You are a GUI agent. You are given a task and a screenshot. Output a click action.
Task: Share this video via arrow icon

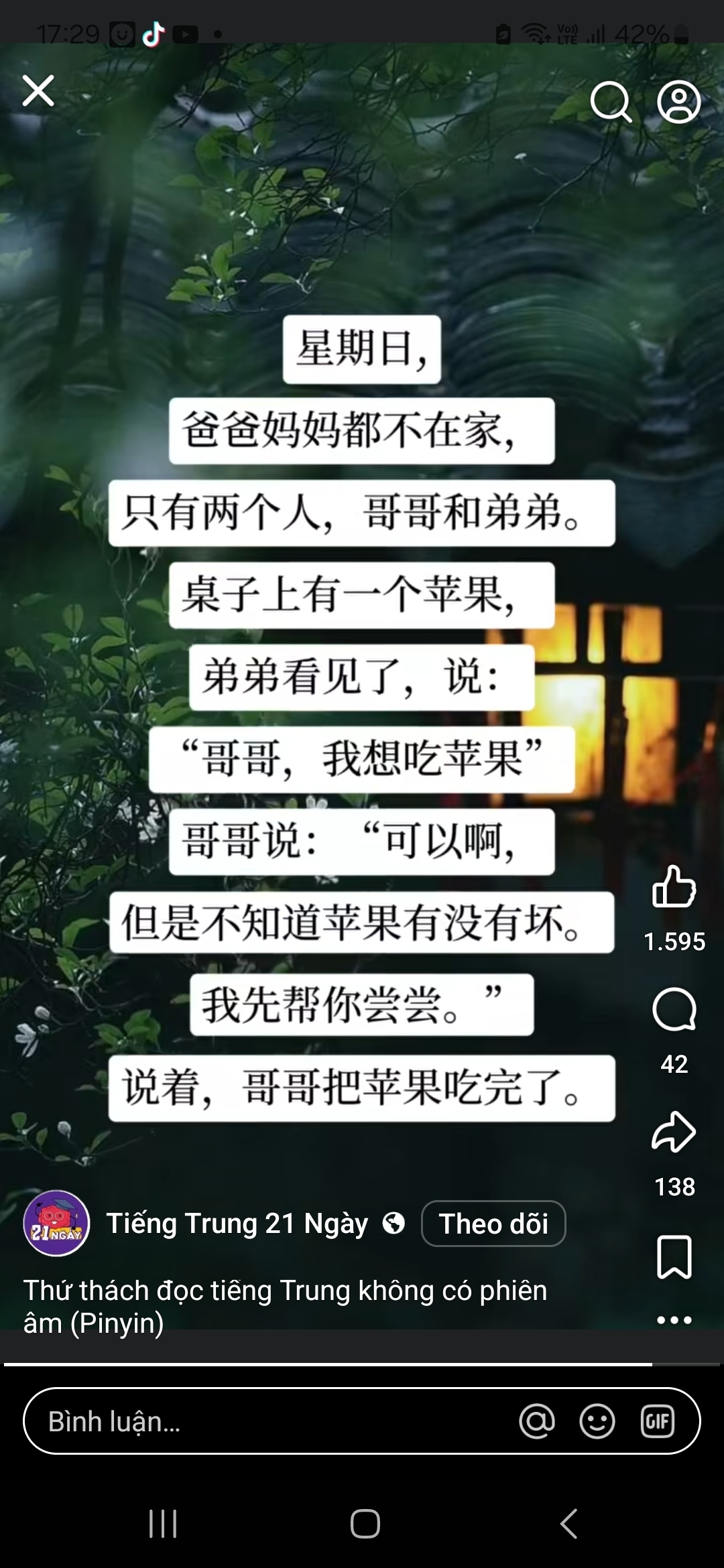tap(674, 1132)
